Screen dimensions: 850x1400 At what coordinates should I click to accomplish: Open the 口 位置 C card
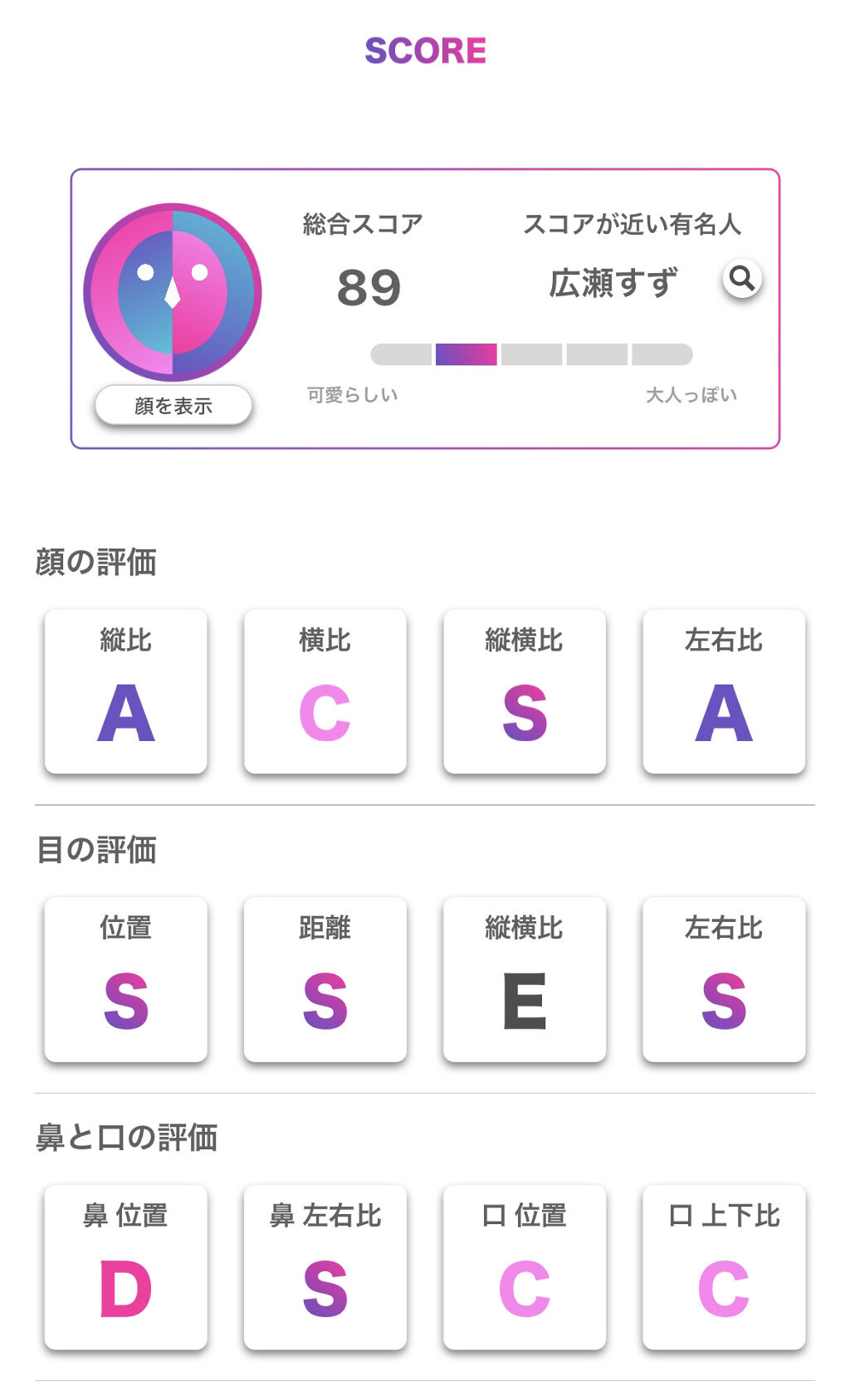click(524, 1268)
